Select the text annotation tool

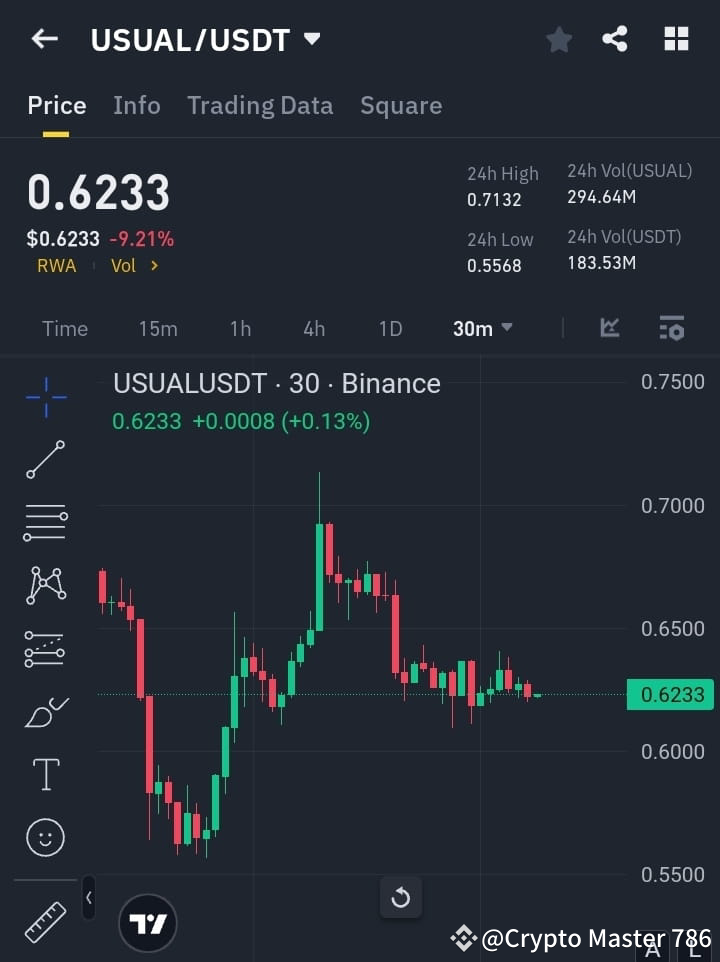45,774
